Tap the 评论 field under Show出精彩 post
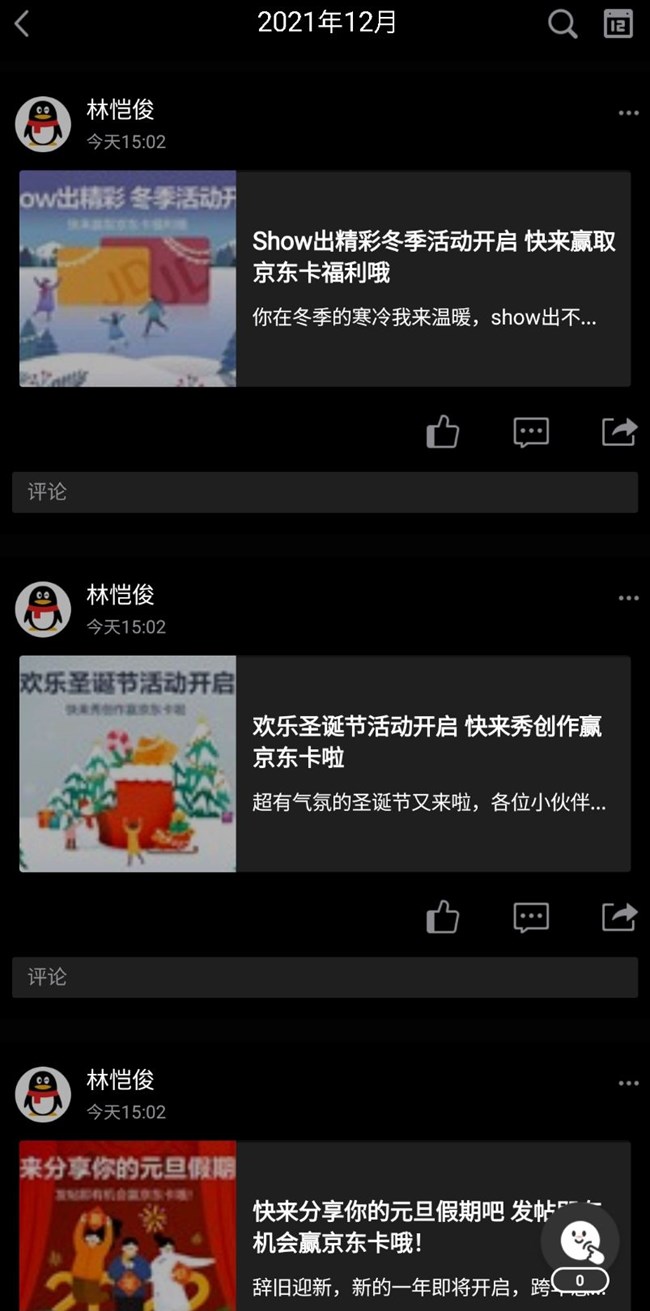650x1311 pixels. [325, 492]
